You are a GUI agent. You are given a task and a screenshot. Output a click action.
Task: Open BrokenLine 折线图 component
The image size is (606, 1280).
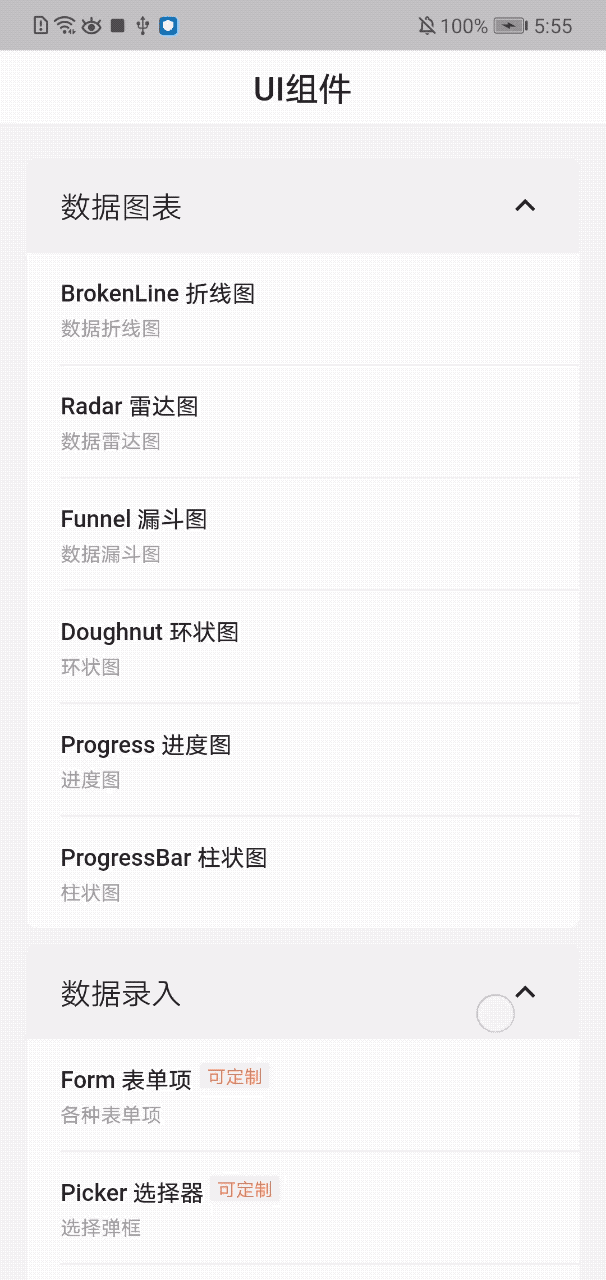click(303, 310)
